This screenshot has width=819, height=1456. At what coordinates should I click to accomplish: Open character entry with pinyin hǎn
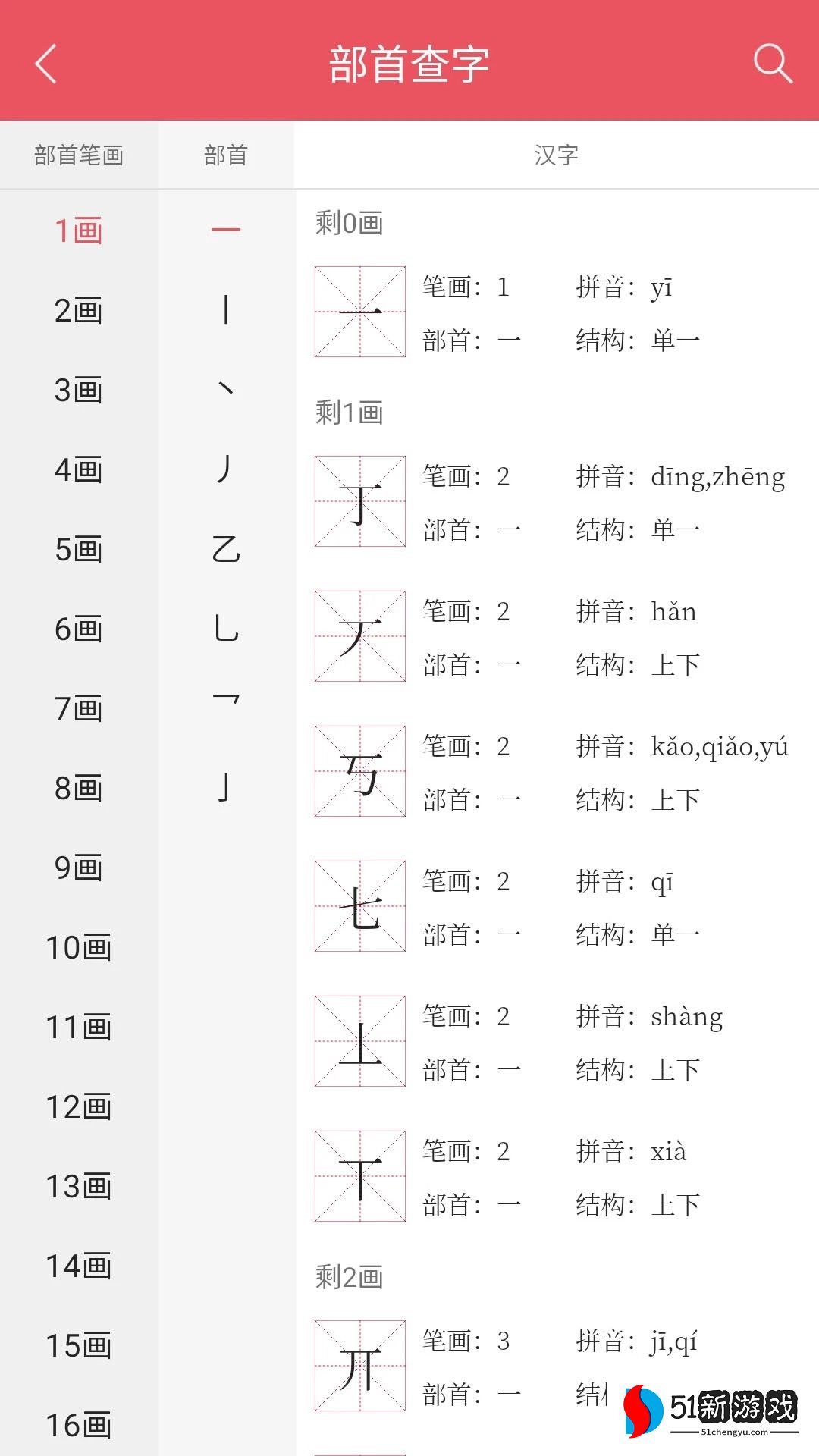pos(360,636)
